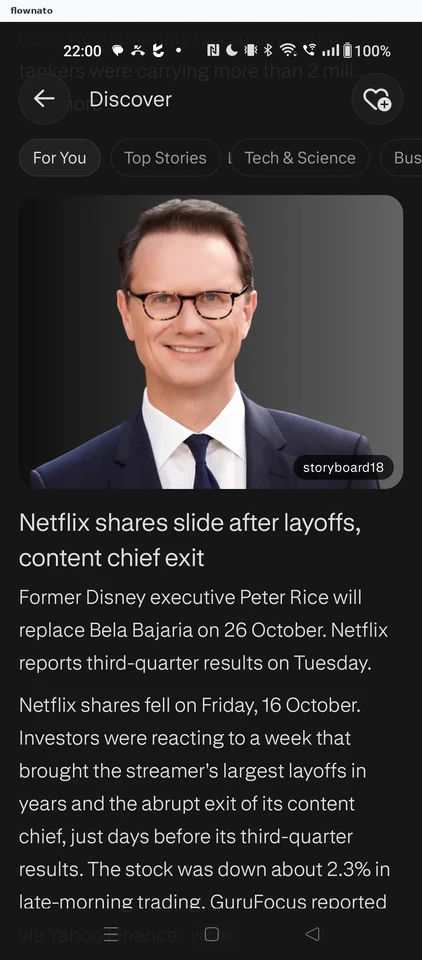Open the heart-plus interests icon

(377, 99)
